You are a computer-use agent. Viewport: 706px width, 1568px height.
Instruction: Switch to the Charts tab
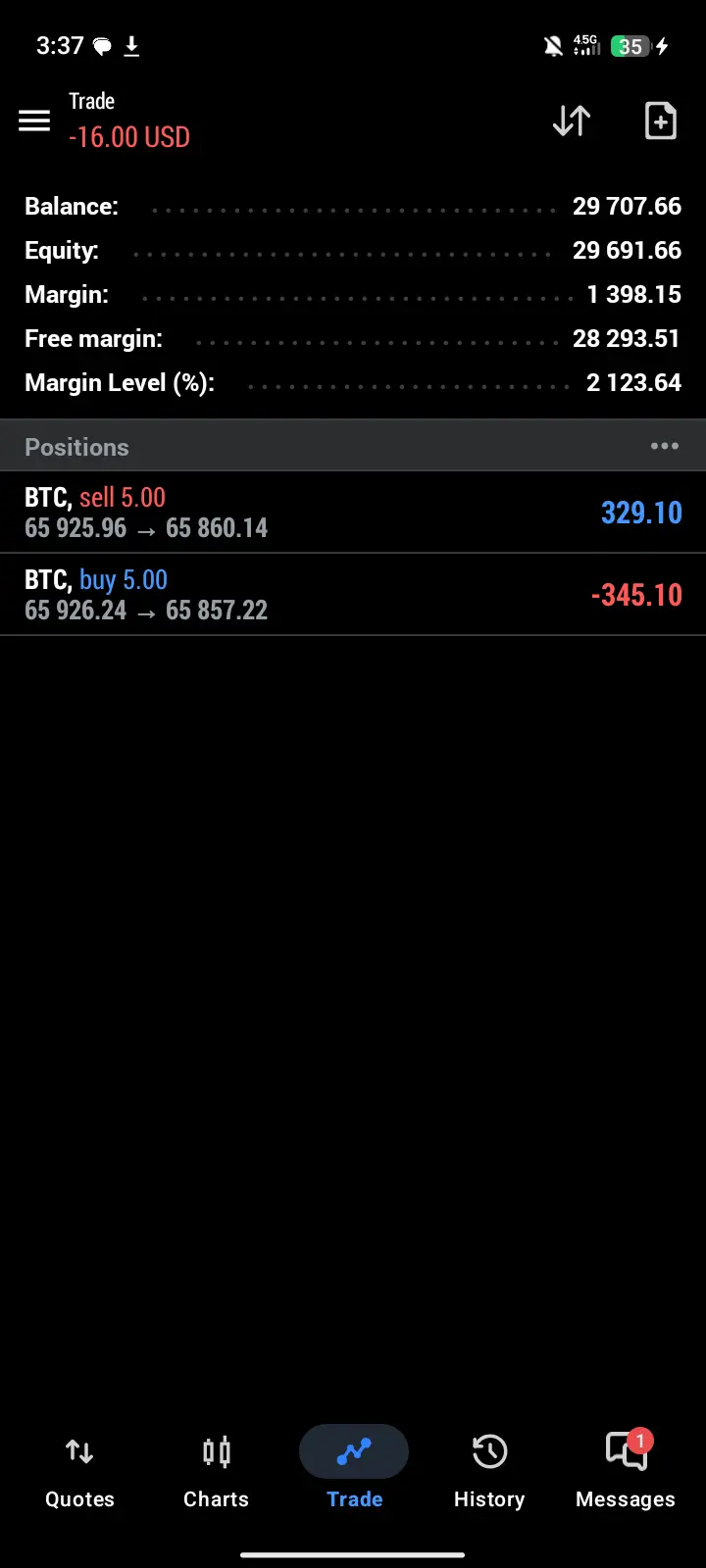pyautogui.click(x=216, y=1468)
